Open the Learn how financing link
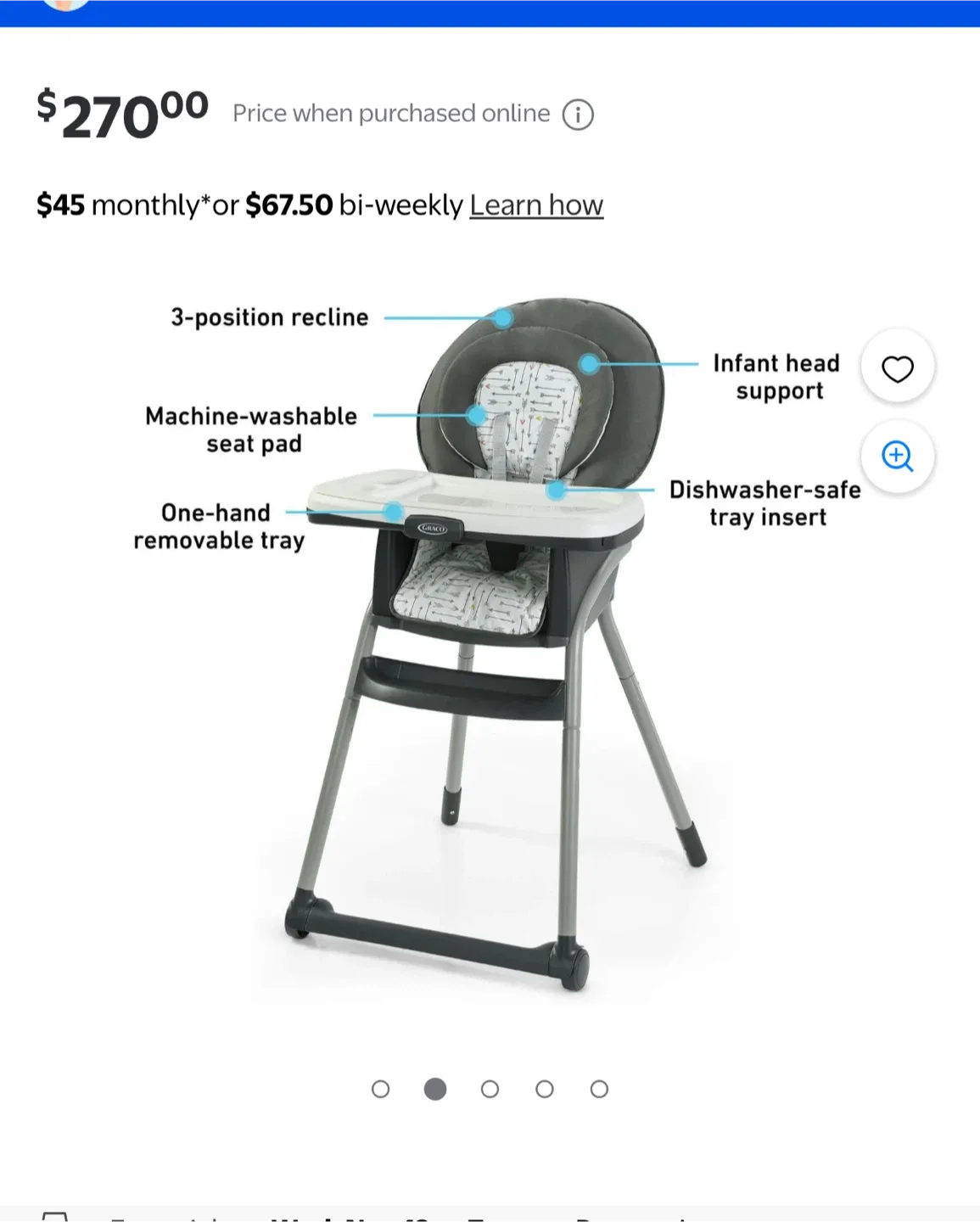980x1222 pixels. (x=535, y=205)
